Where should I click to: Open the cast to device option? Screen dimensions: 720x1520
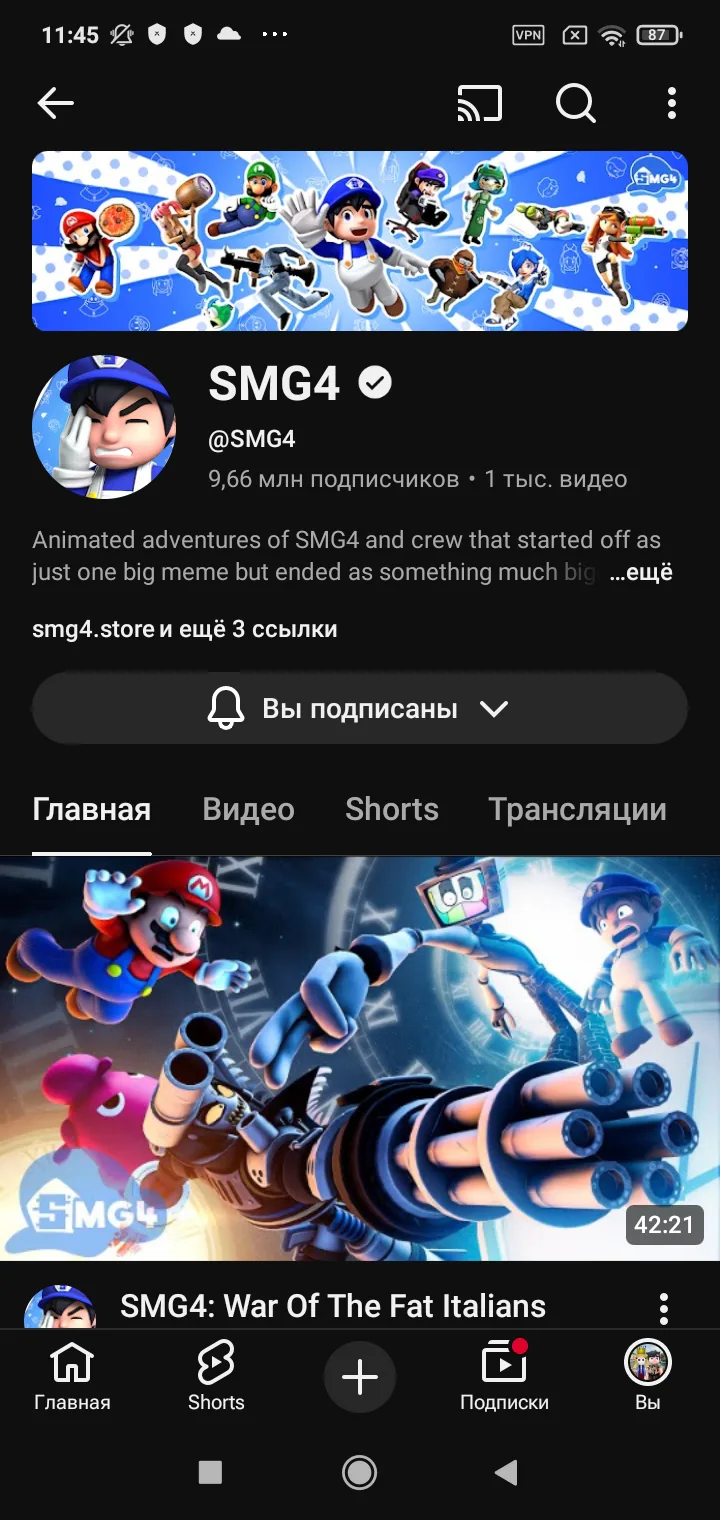[x=479, y=103]
